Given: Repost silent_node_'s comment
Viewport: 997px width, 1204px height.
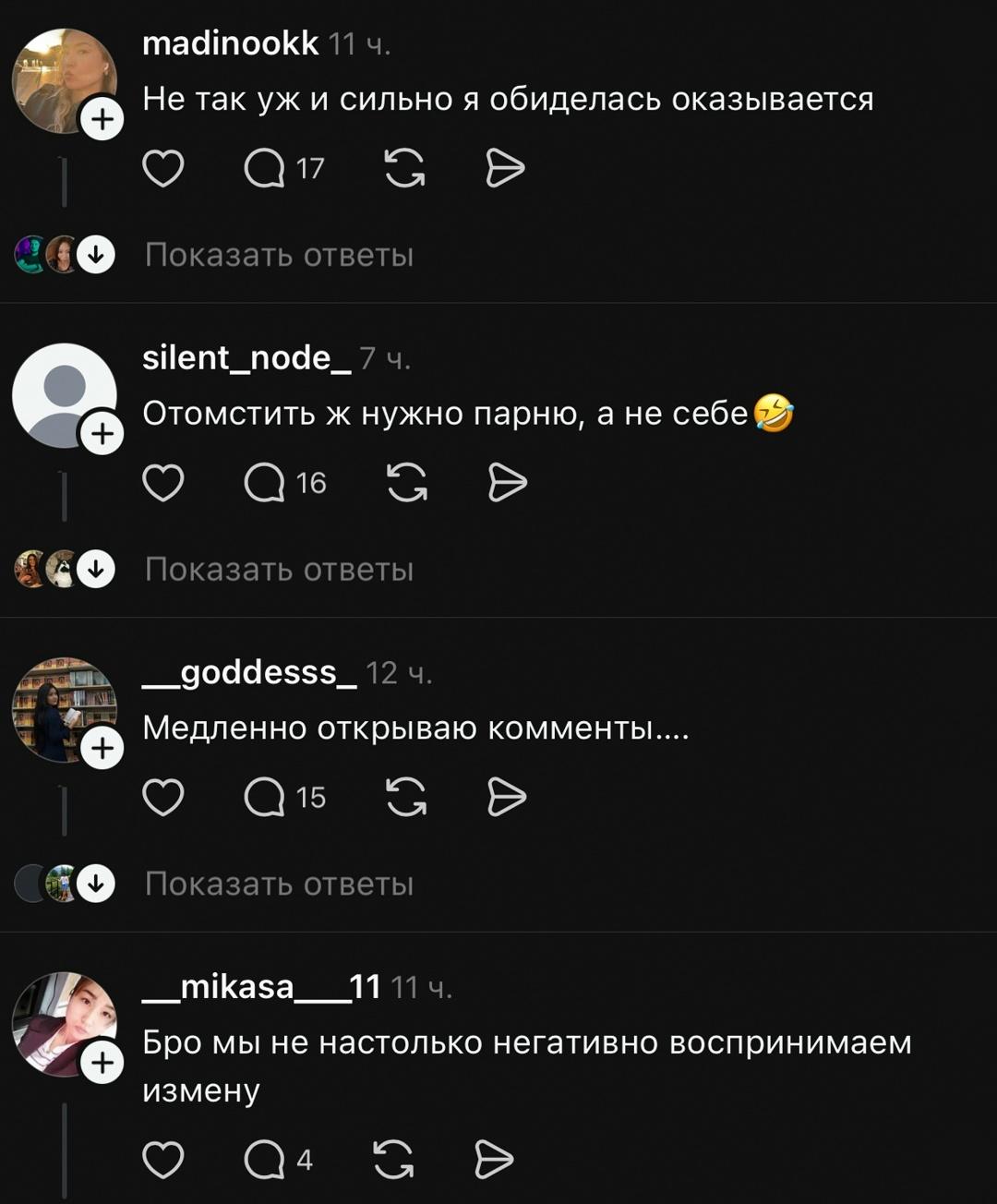Looking at the screenshot, I should (406, 483).
